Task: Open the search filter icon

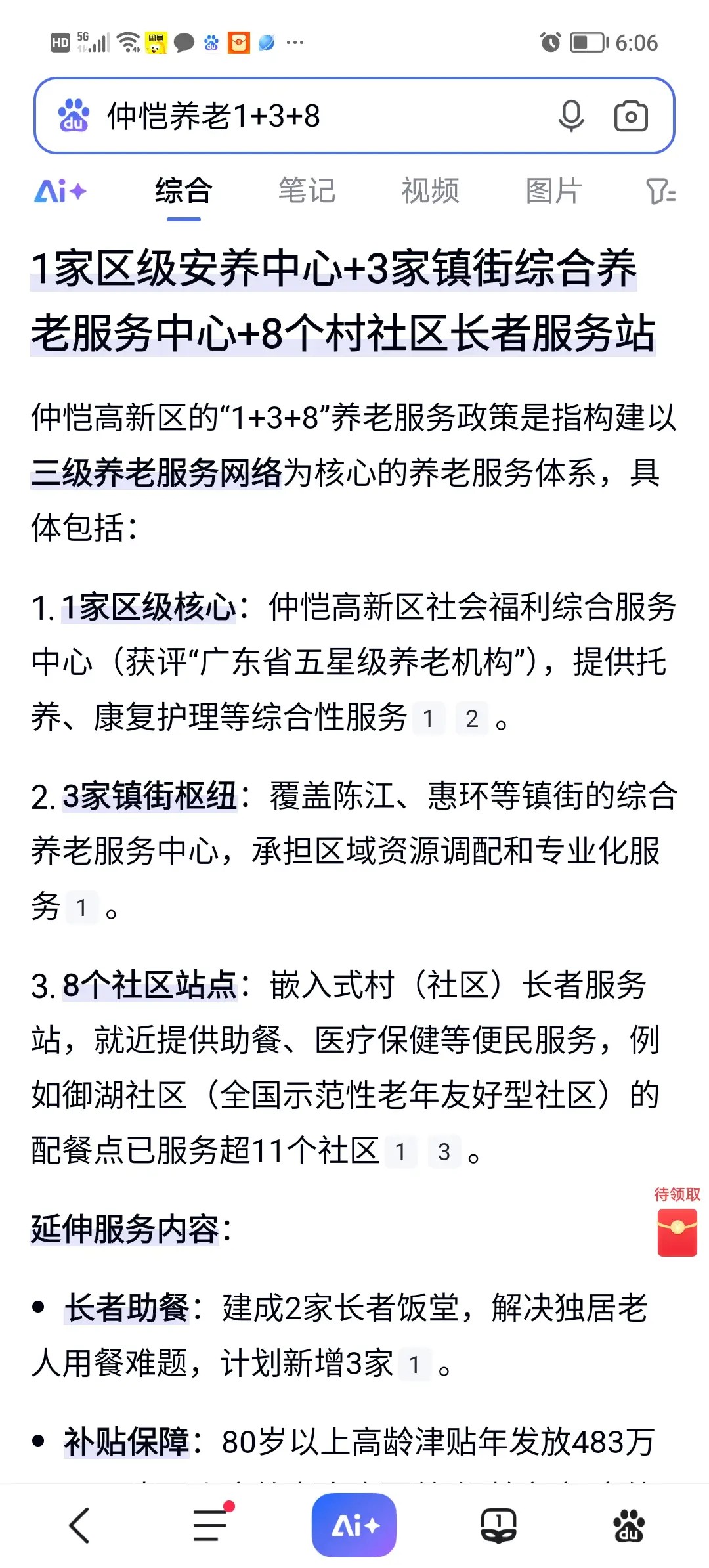Action: click(661, 191)
